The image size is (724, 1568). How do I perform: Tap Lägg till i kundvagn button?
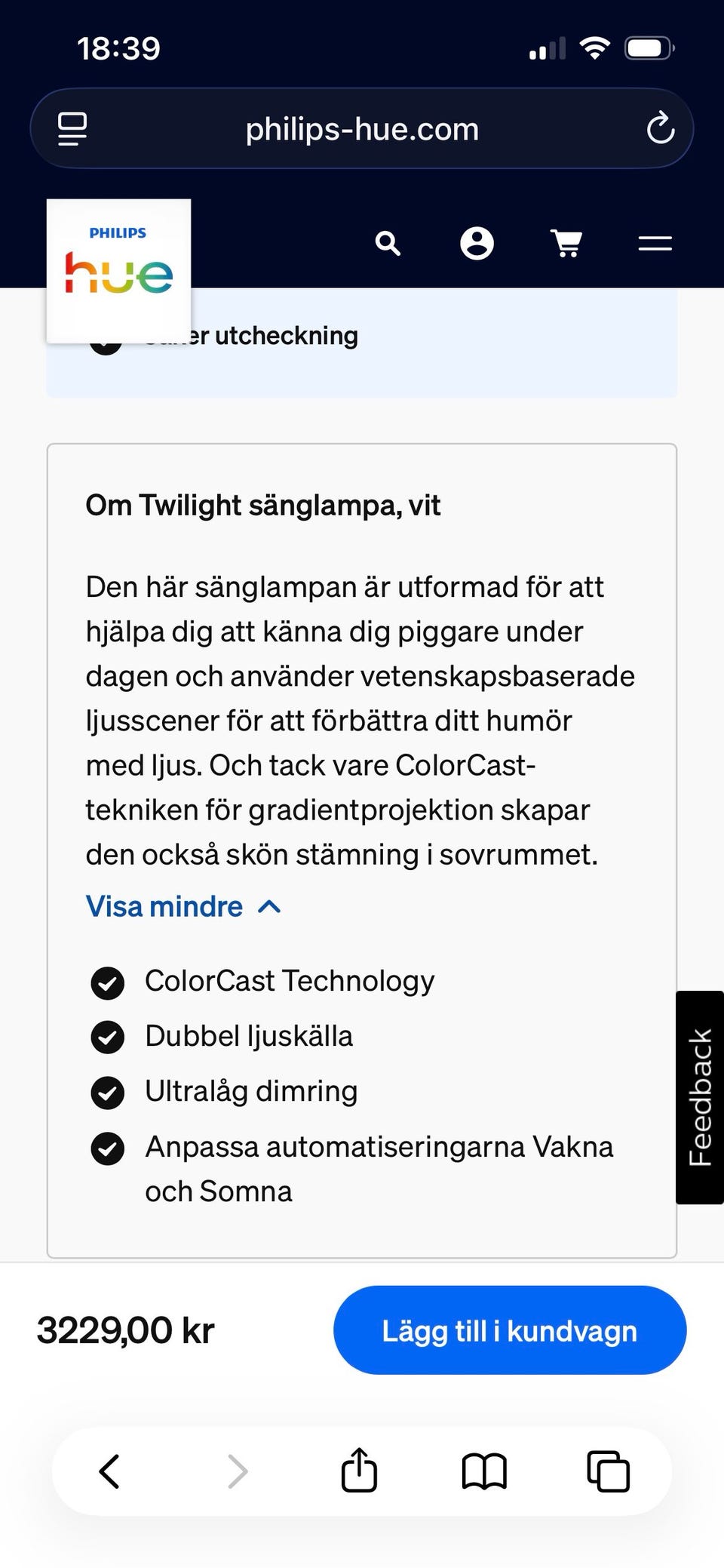coord(510,1330)
